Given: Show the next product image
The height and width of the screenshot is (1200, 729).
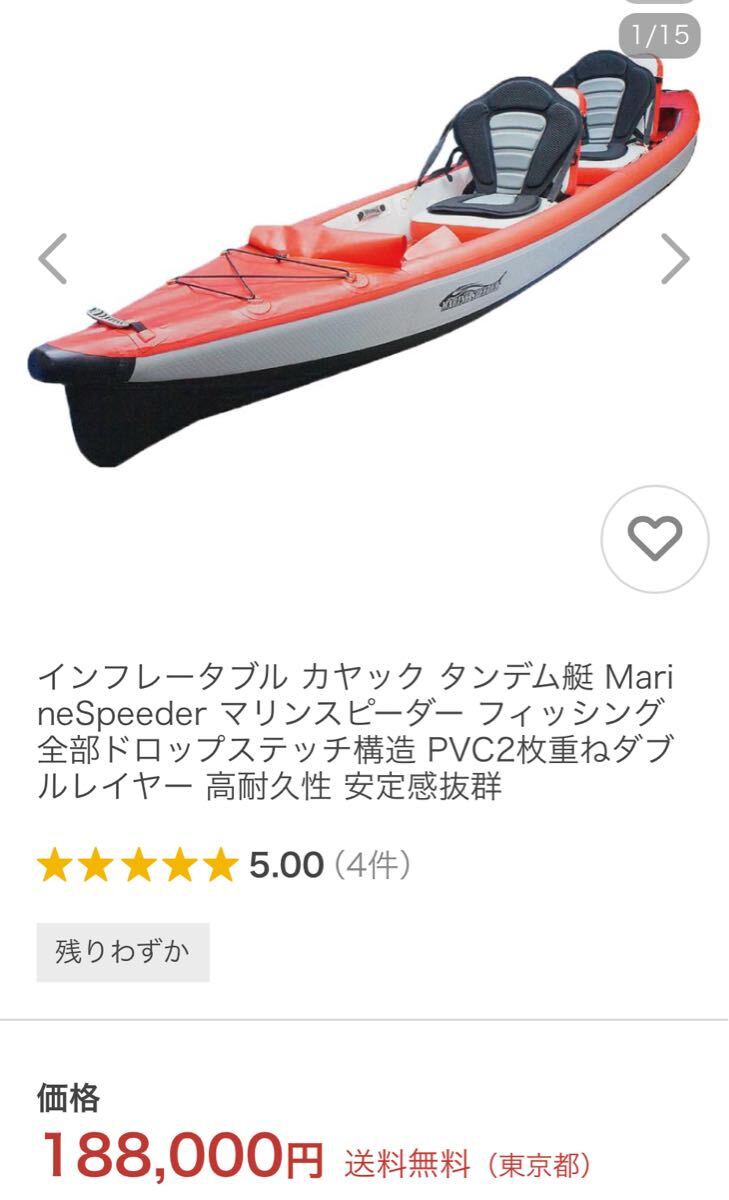Looking at the screenshot, I should (x=675, y=259).
